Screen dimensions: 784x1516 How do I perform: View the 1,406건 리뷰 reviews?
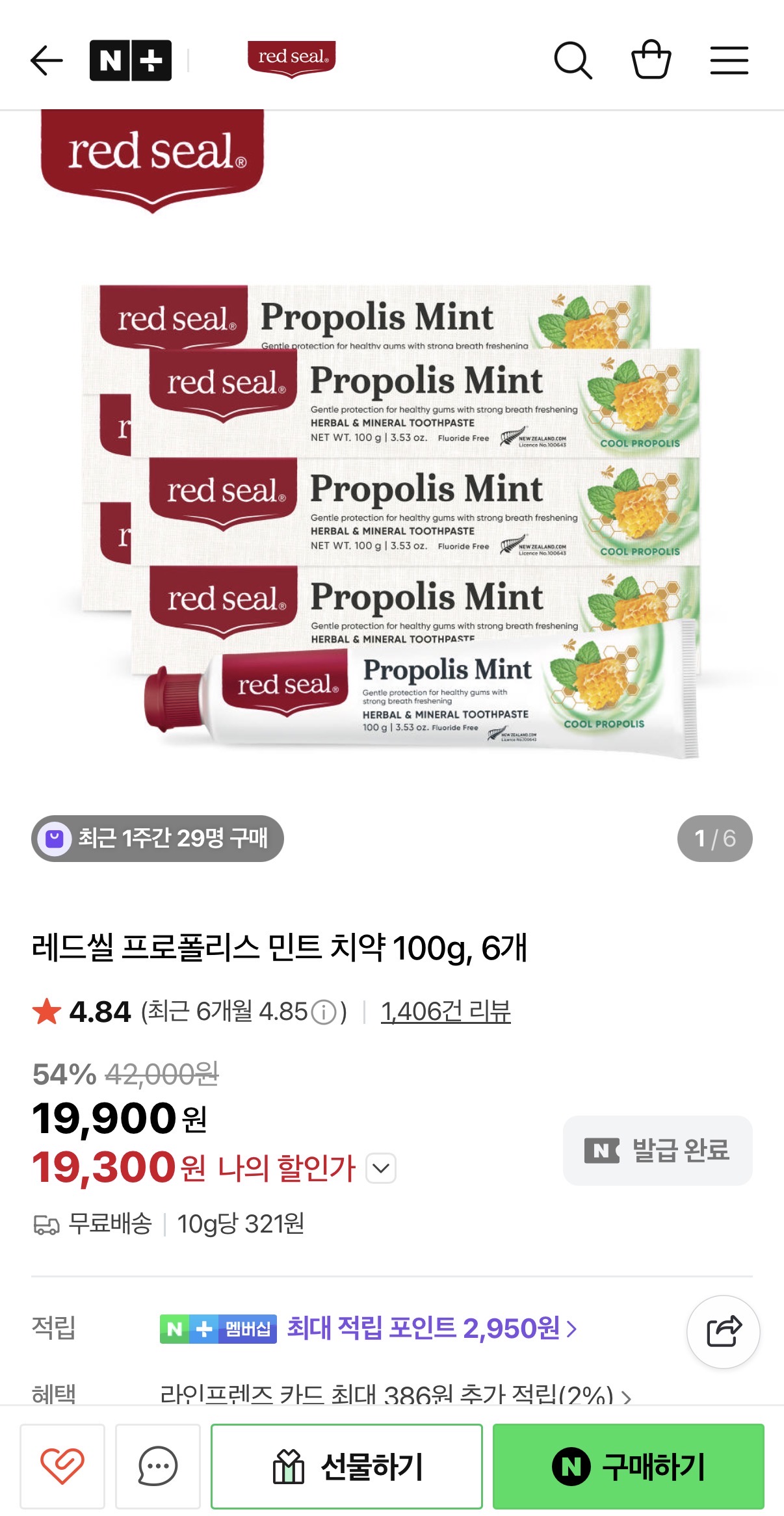(445, 1012)
